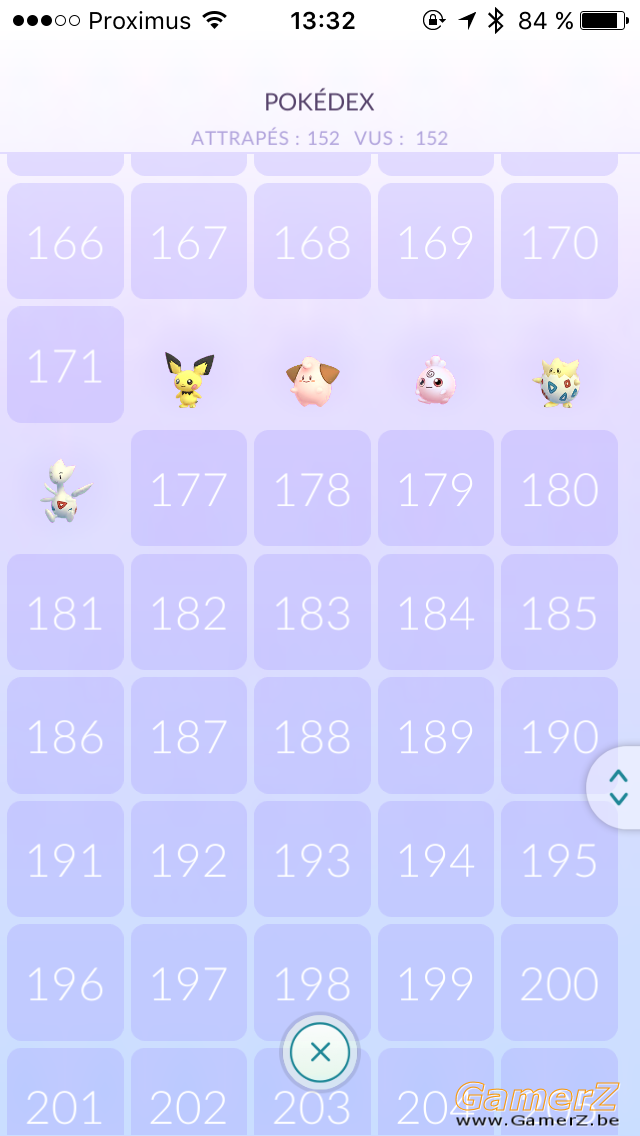Open Togetic's Pokédex entry
This screenshot has width=640, height=1136.
pyautogui.click(x=65, y=490)
